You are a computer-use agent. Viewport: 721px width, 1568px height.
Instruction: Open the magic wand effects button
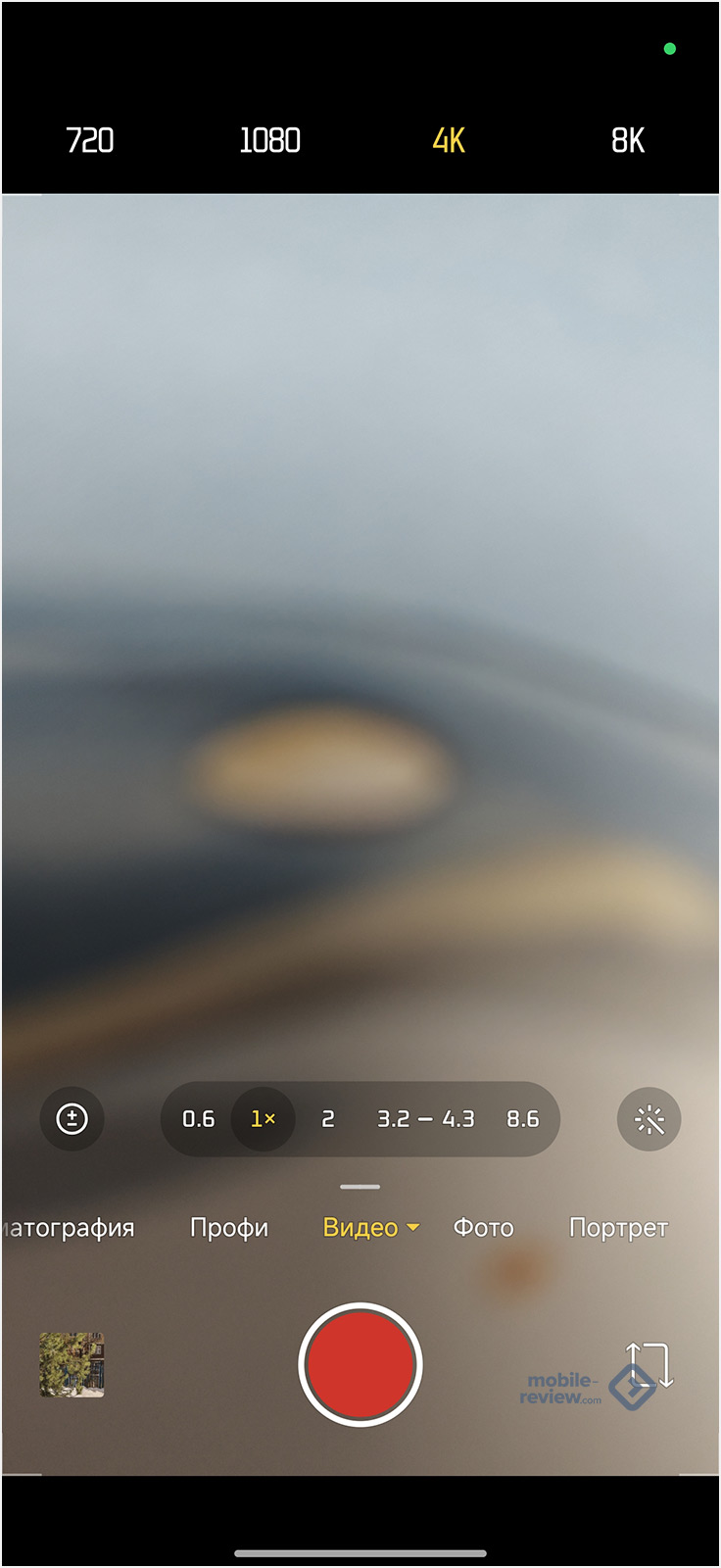tap(649, 1118)
